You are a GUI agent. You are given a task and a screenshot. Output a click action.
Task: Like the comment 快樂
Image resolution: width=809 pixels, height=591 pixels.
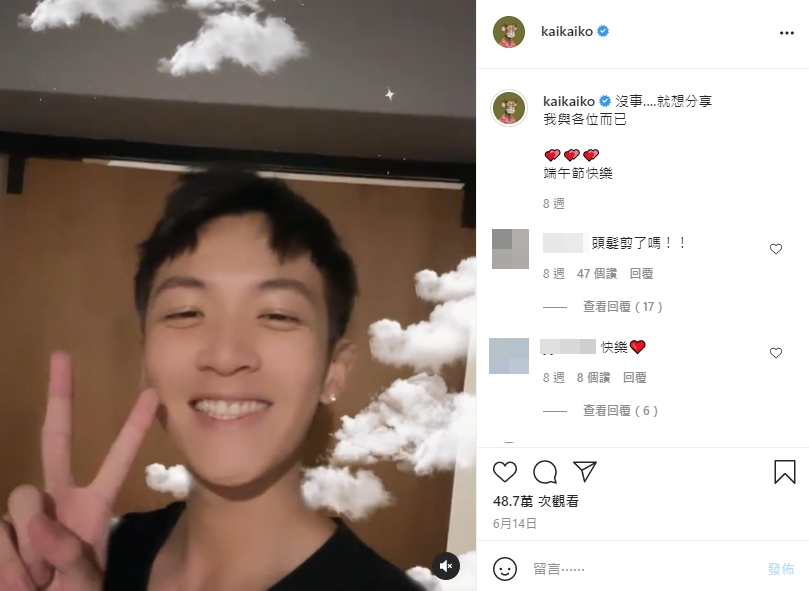tap(776, 353)
